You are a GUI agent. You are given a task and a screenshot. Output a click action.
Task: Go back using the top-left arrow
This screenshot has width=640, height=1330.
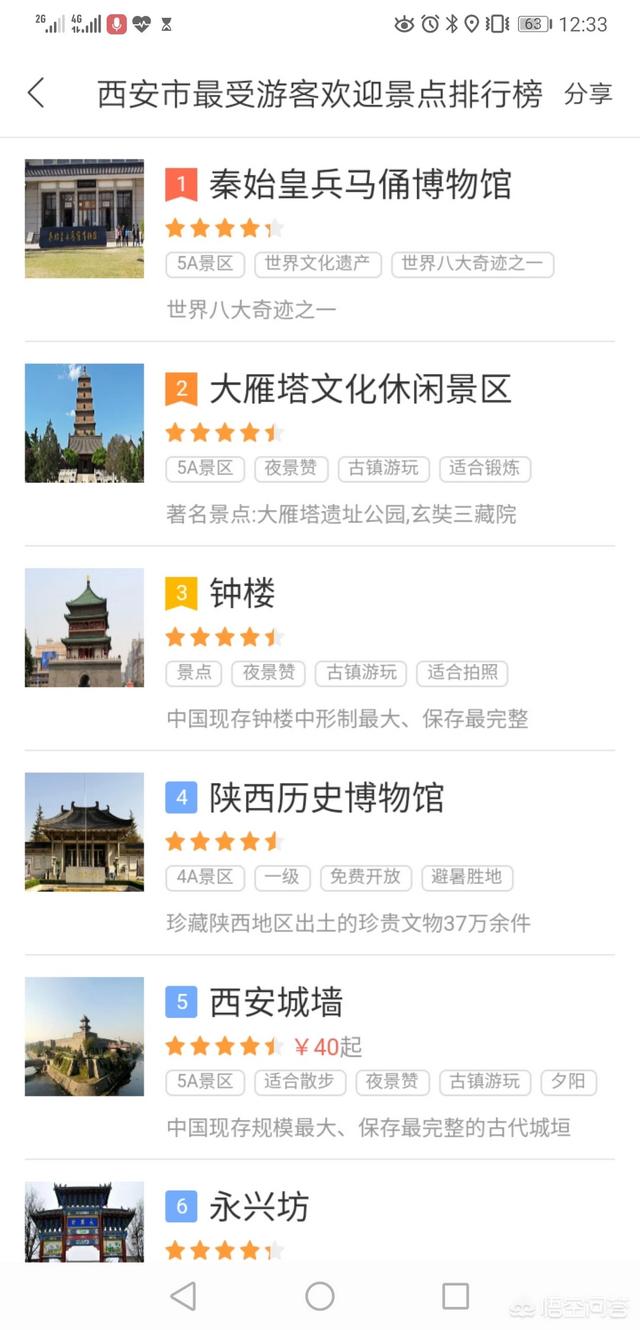tap(36, 93)
